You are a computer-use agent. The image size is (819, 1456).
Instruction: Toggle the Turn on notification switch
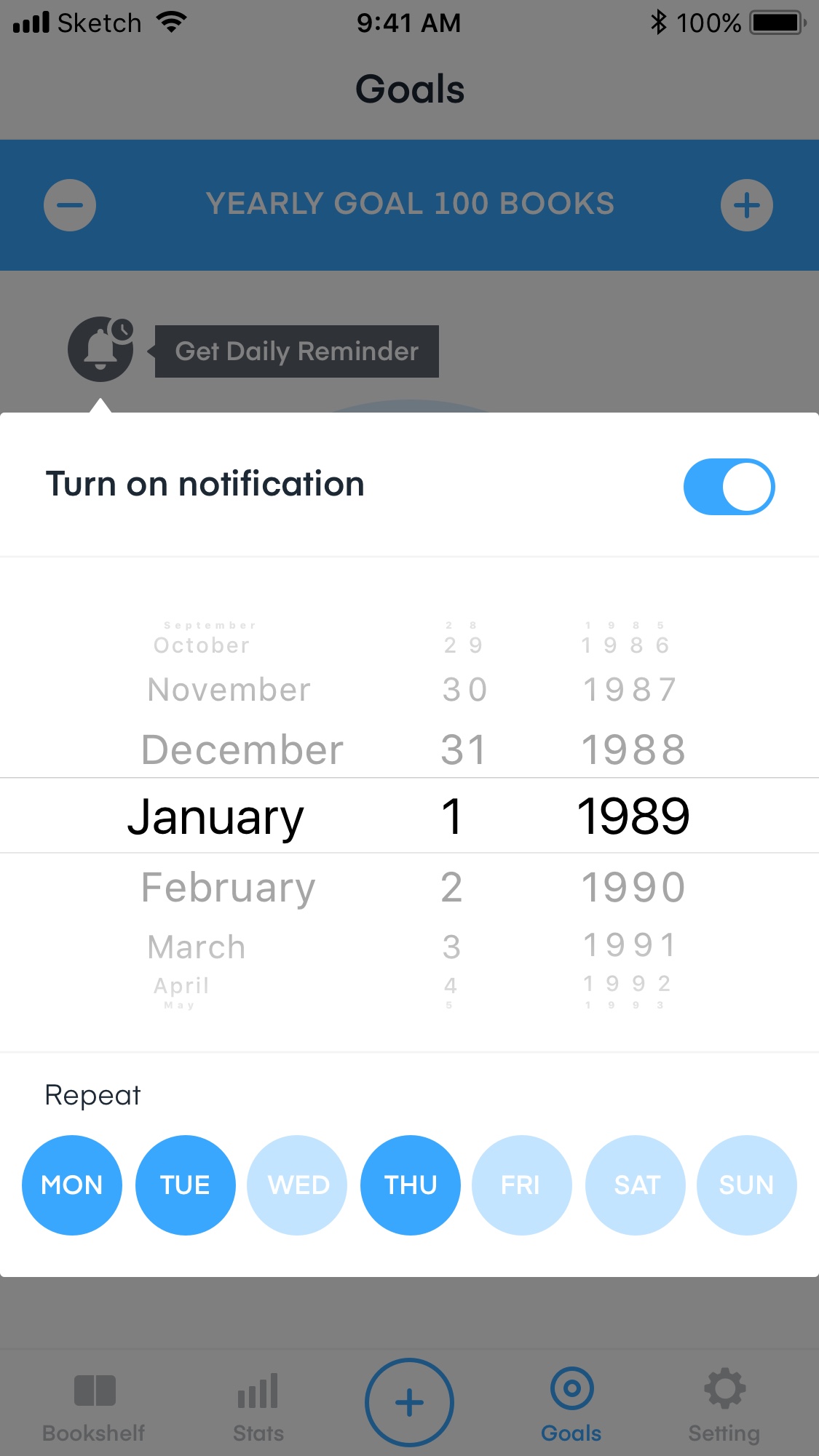729,486
